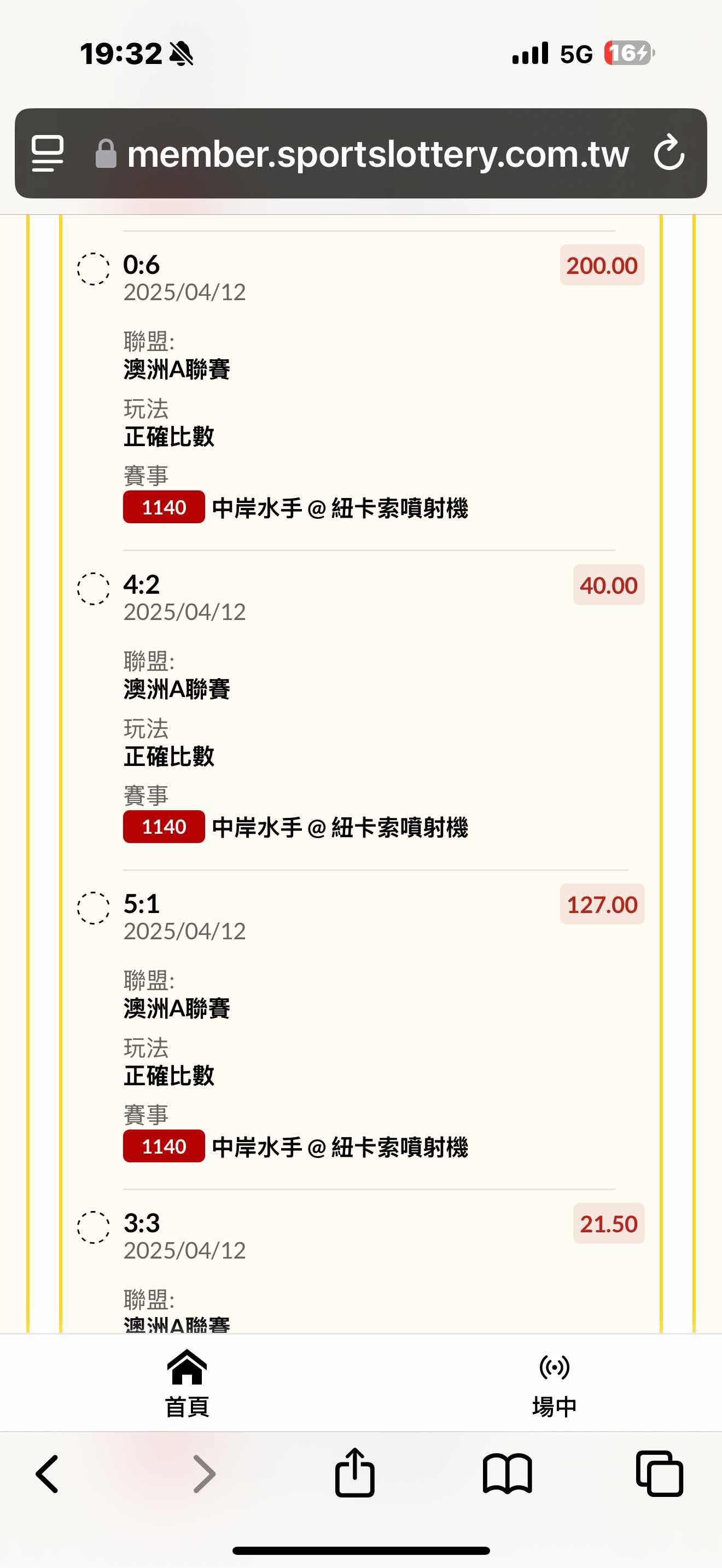Reload the page in Safari
The width and height of the screenshot is (722, 1568).
tap(669, 153)
